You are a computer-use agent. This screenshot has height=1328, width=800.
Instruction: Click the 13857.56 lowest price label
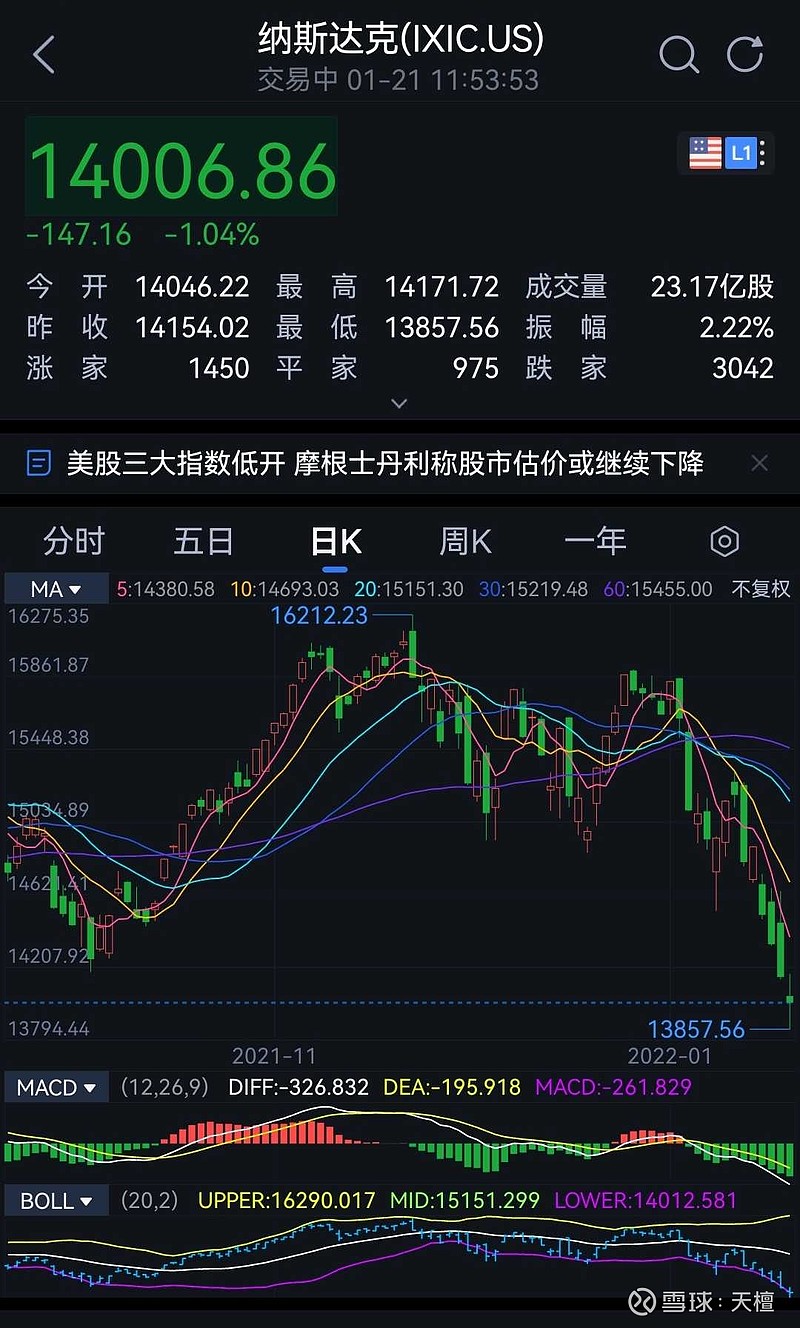tap(698, 1028)
